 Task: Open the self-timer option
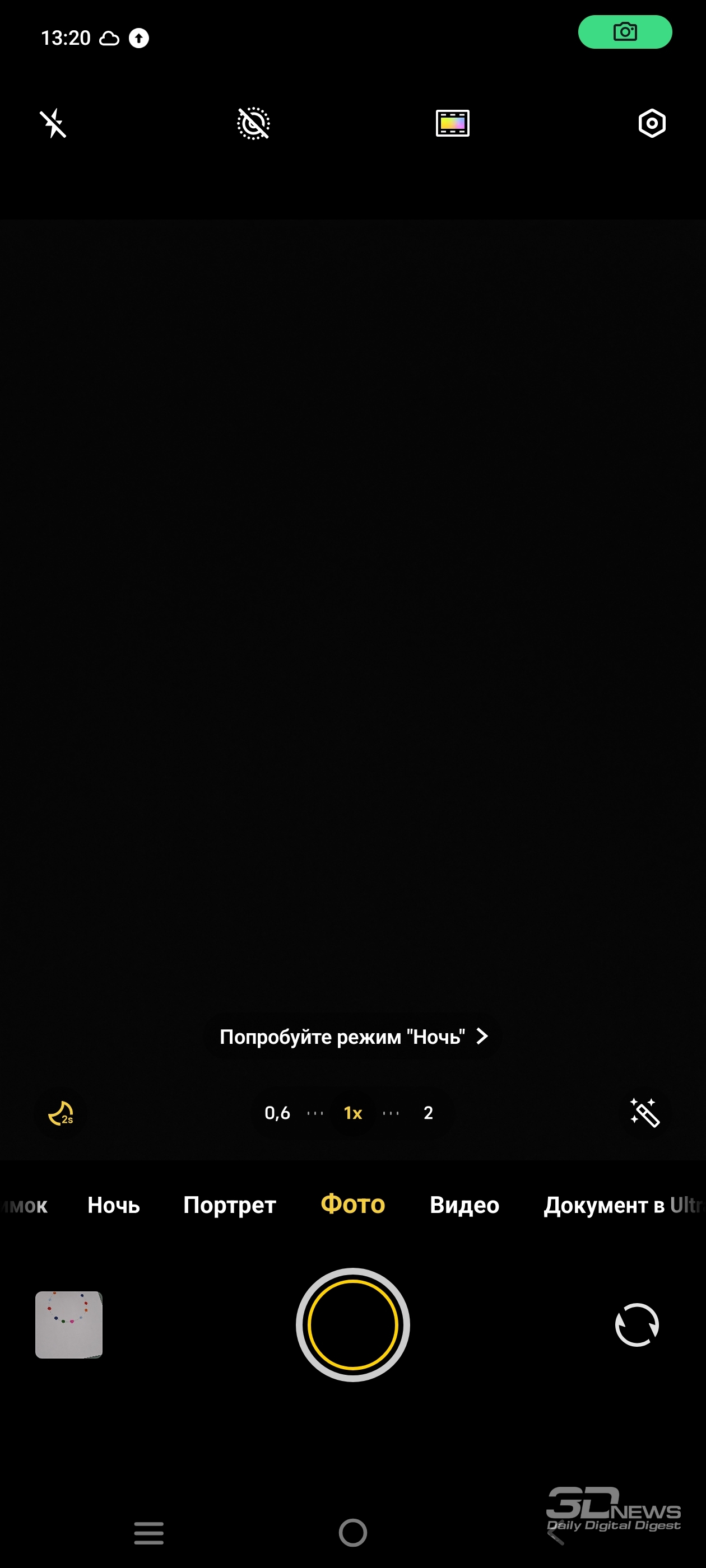point(253,124)
